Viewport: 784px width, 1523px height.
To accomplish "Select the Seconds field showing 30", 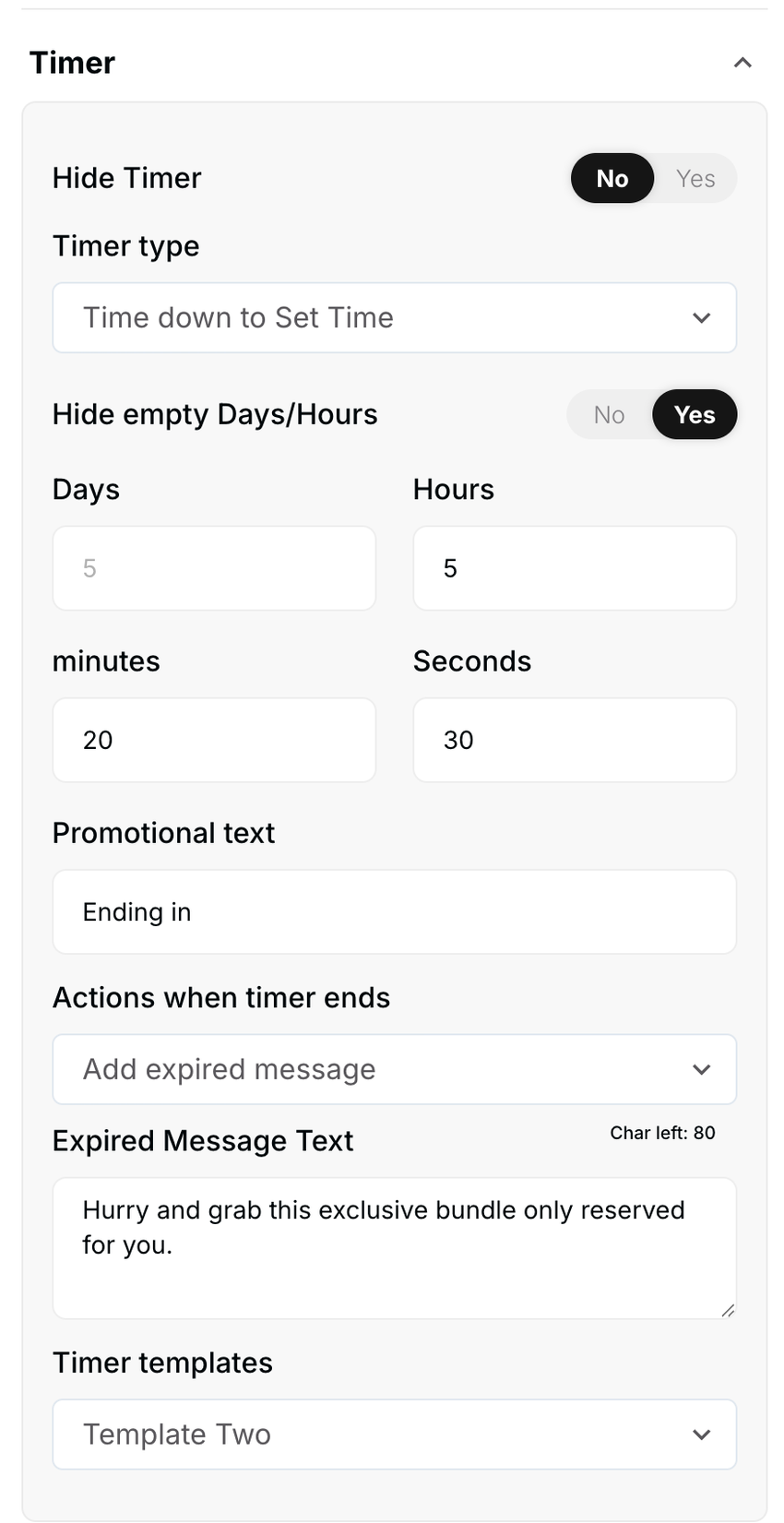I will 574,740.
